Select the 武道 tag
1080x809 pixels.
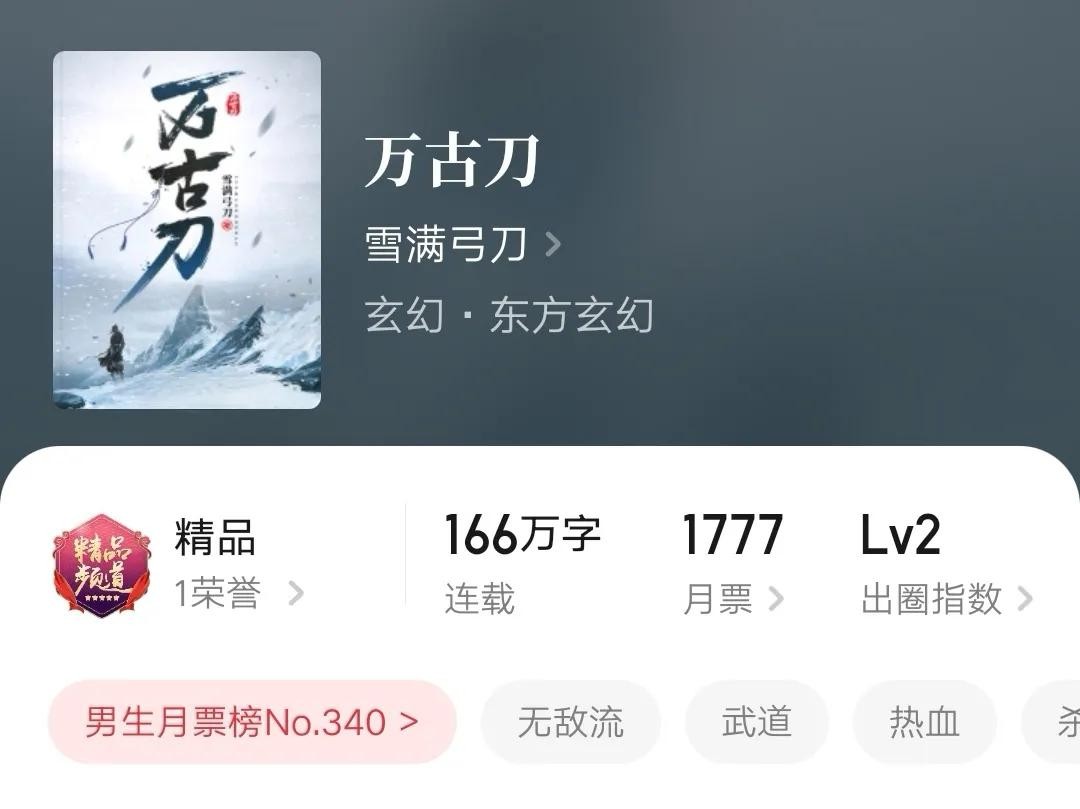[x=756, y=722]
